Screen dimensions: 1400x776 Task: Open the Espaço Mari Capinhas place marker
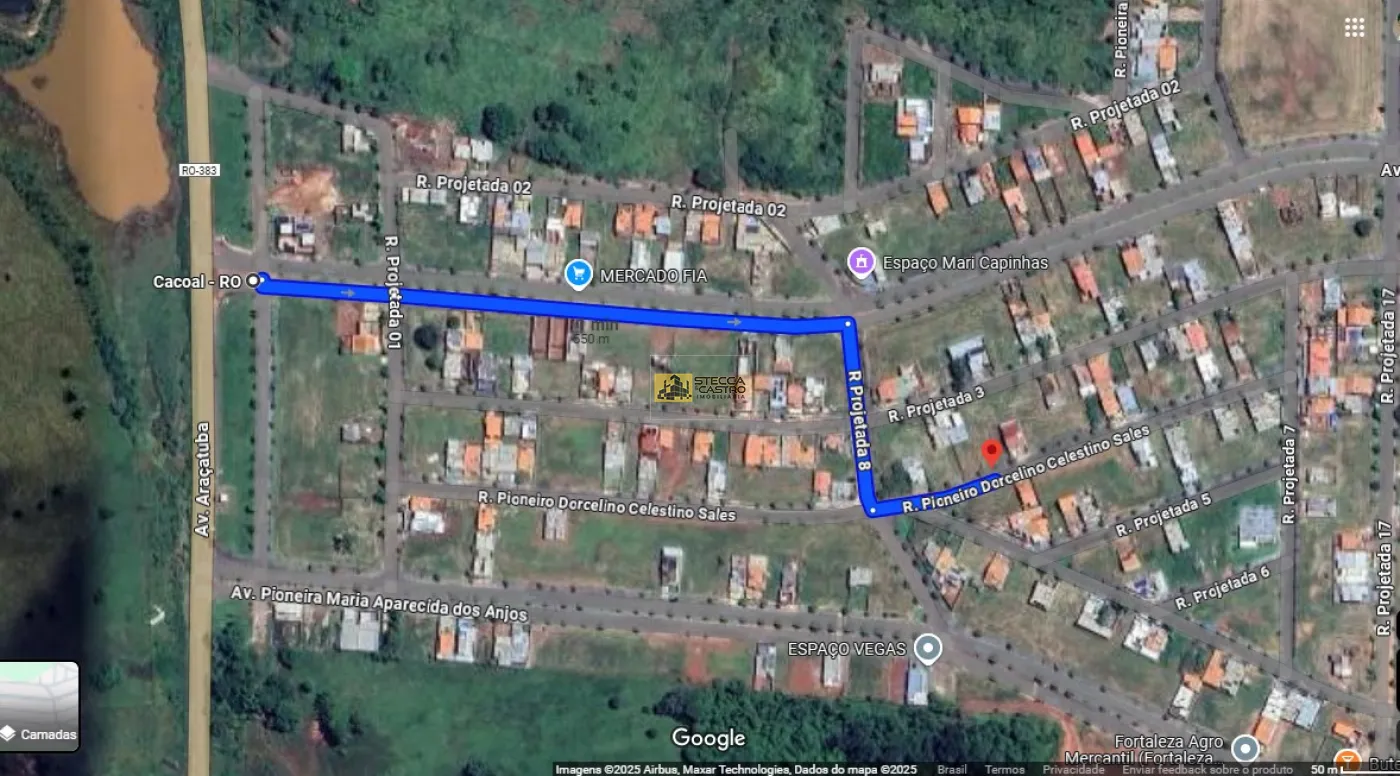click(x=861, y=262)
